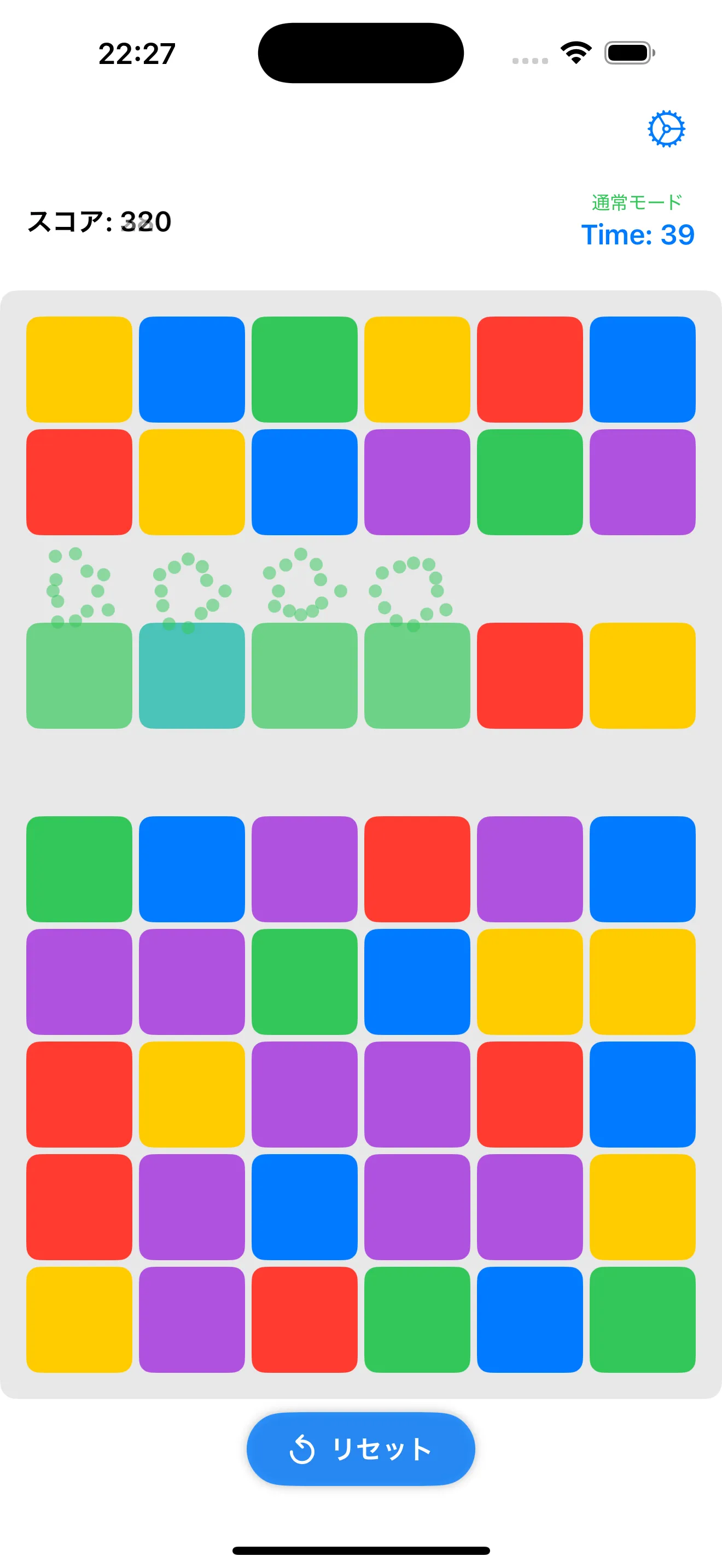Select the red tile beside the fading green tiles
Screen dimensions: 722x1568
529,675
